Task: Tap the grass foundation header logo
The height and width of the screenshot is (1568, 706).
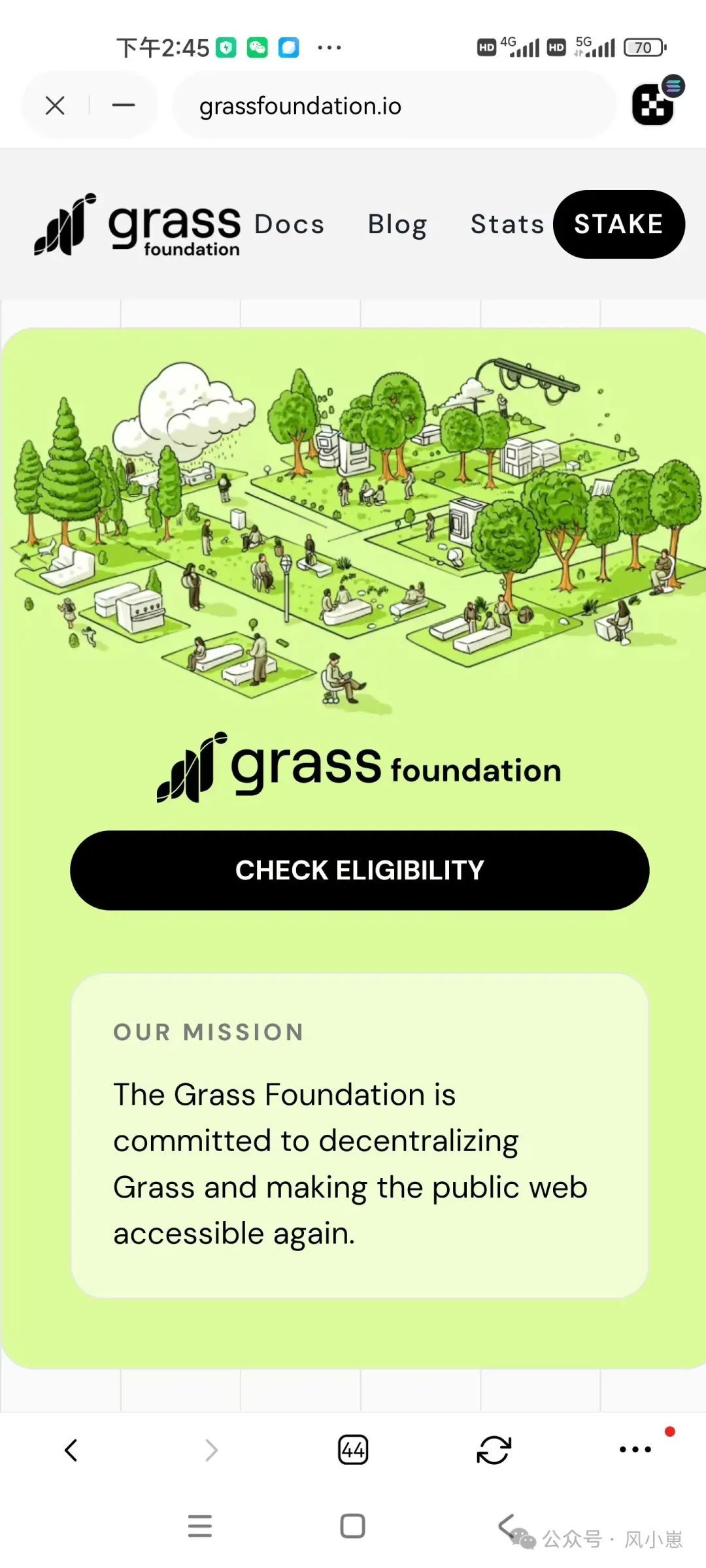Action: pos(137,225)
